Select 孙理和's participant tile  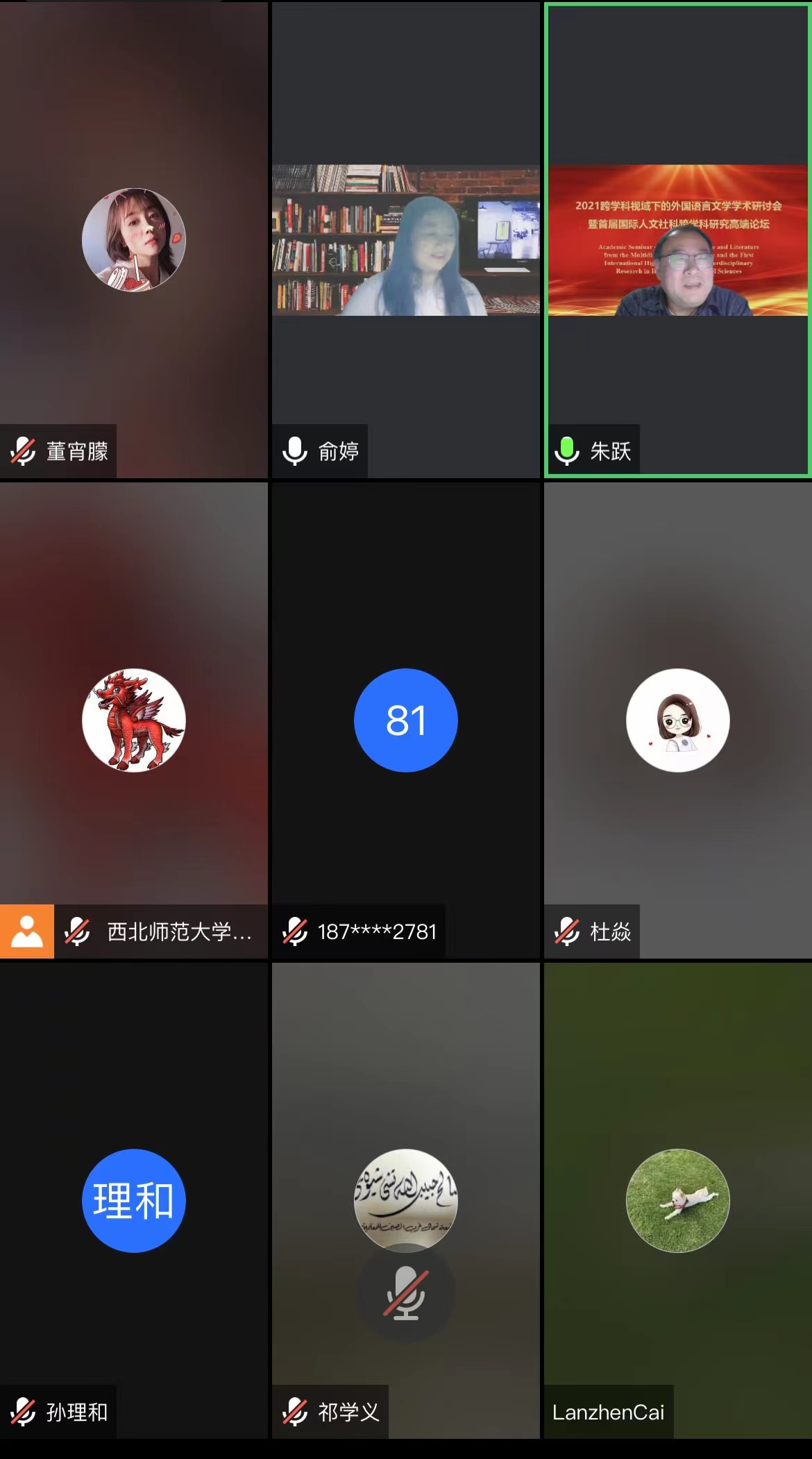(x=134, y=1201)
